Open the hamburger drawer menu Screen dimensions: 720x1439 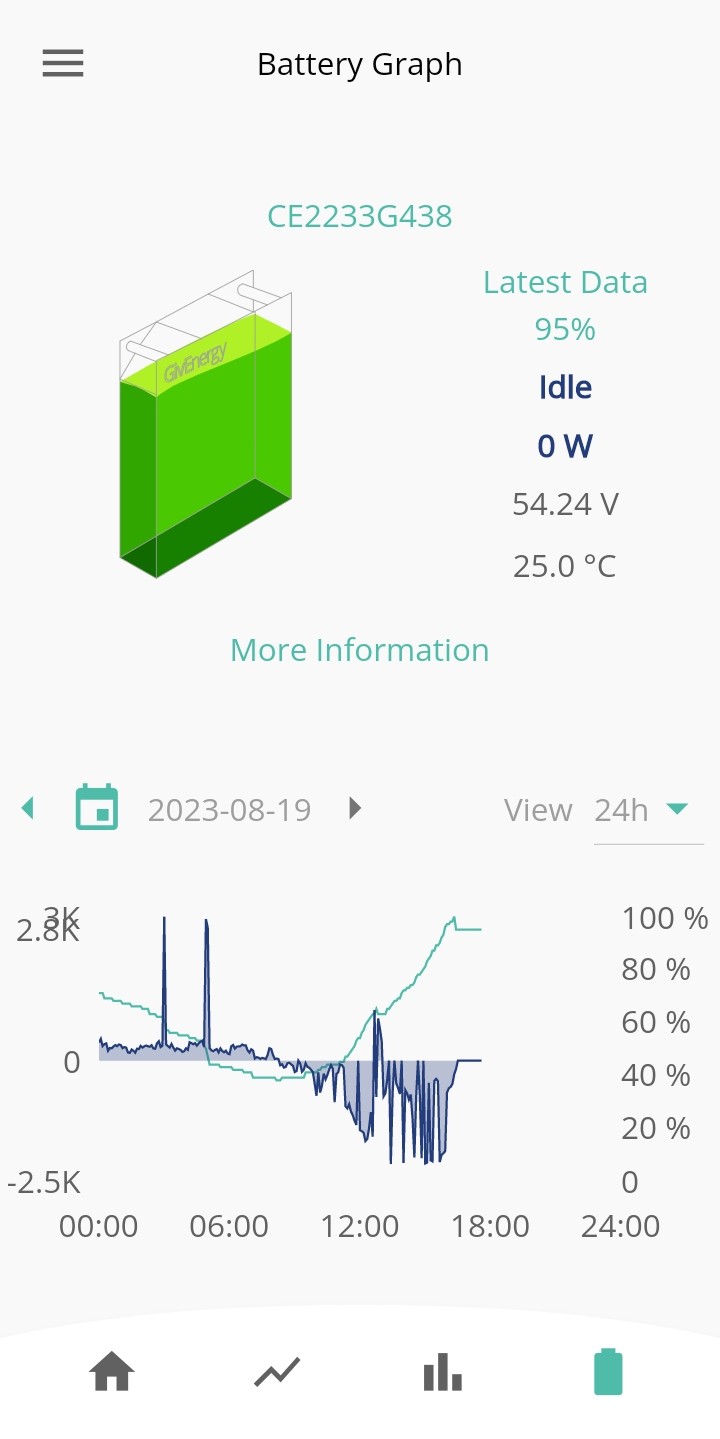63,64
